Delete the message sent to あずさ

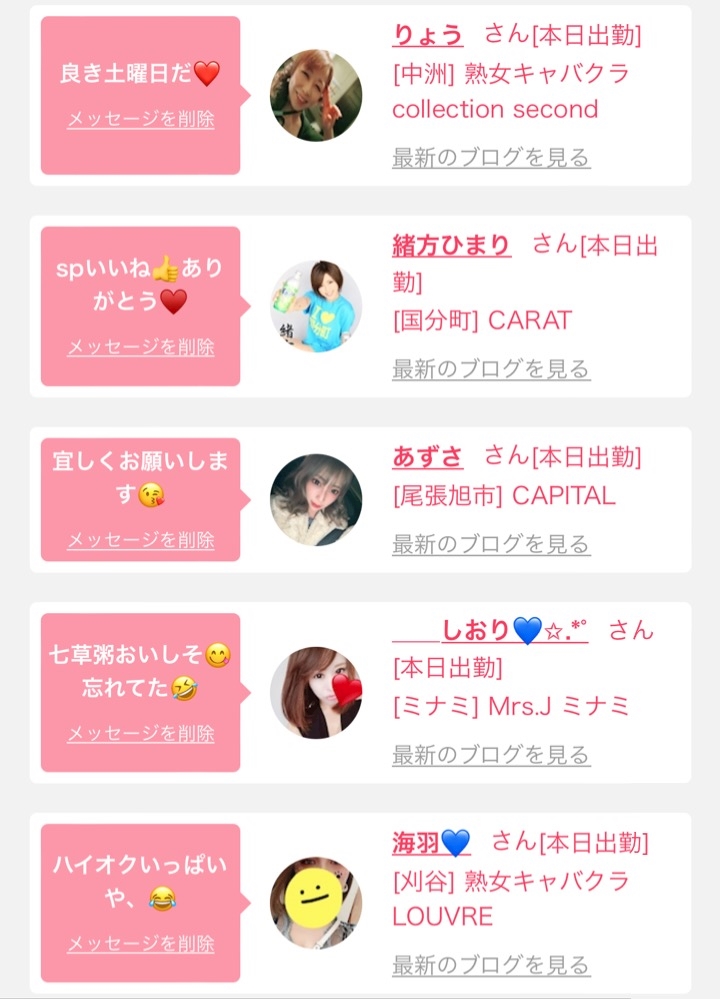(141, 540)
